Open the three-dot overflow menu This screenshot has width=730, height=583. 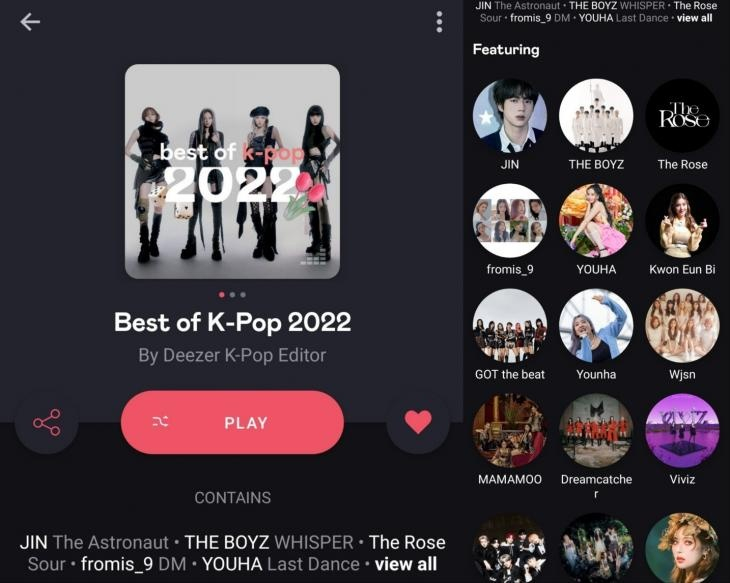tap(439, 22)
